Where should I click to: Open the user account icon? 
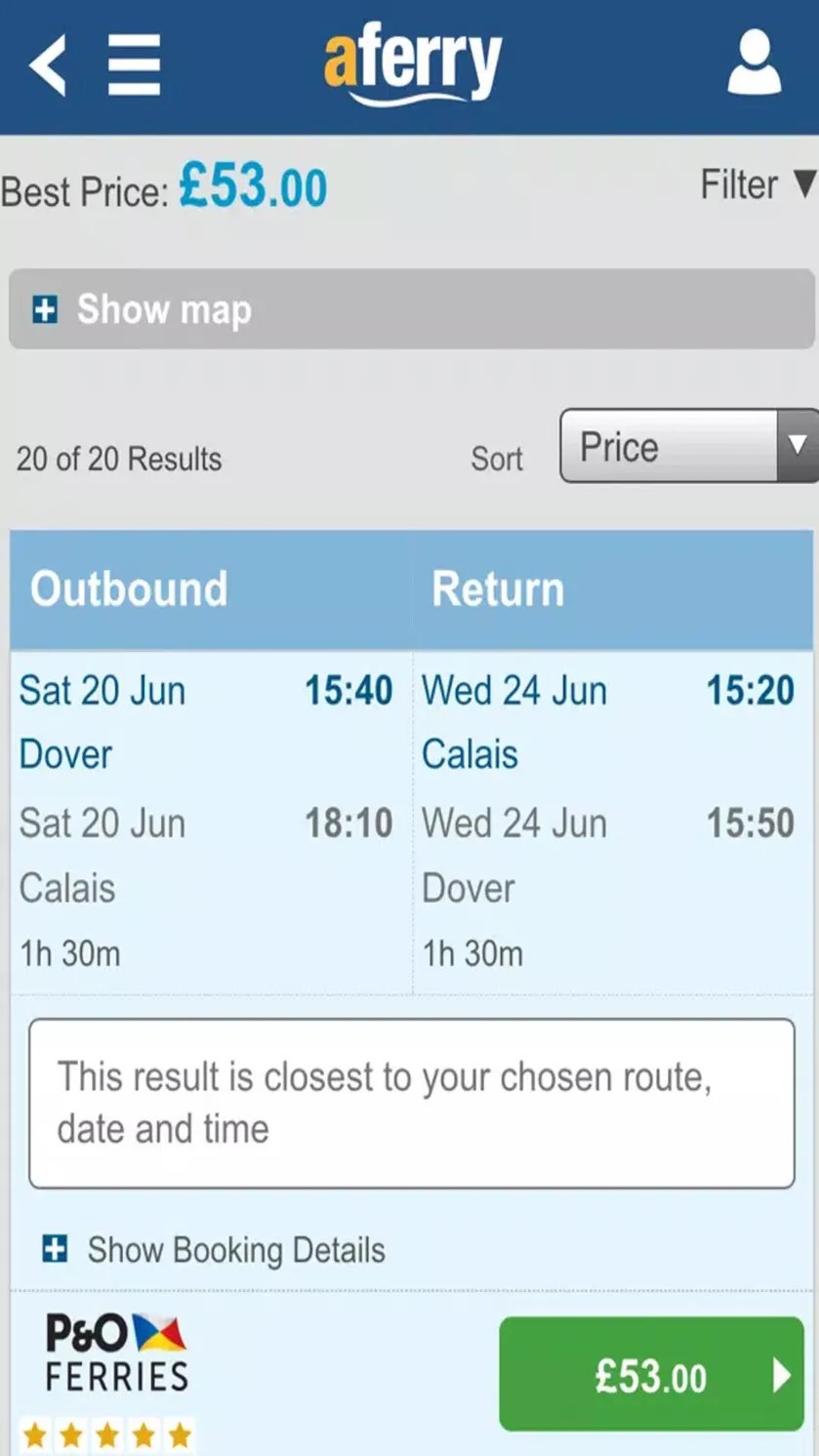pyautogui.click(x=754, y=63)
